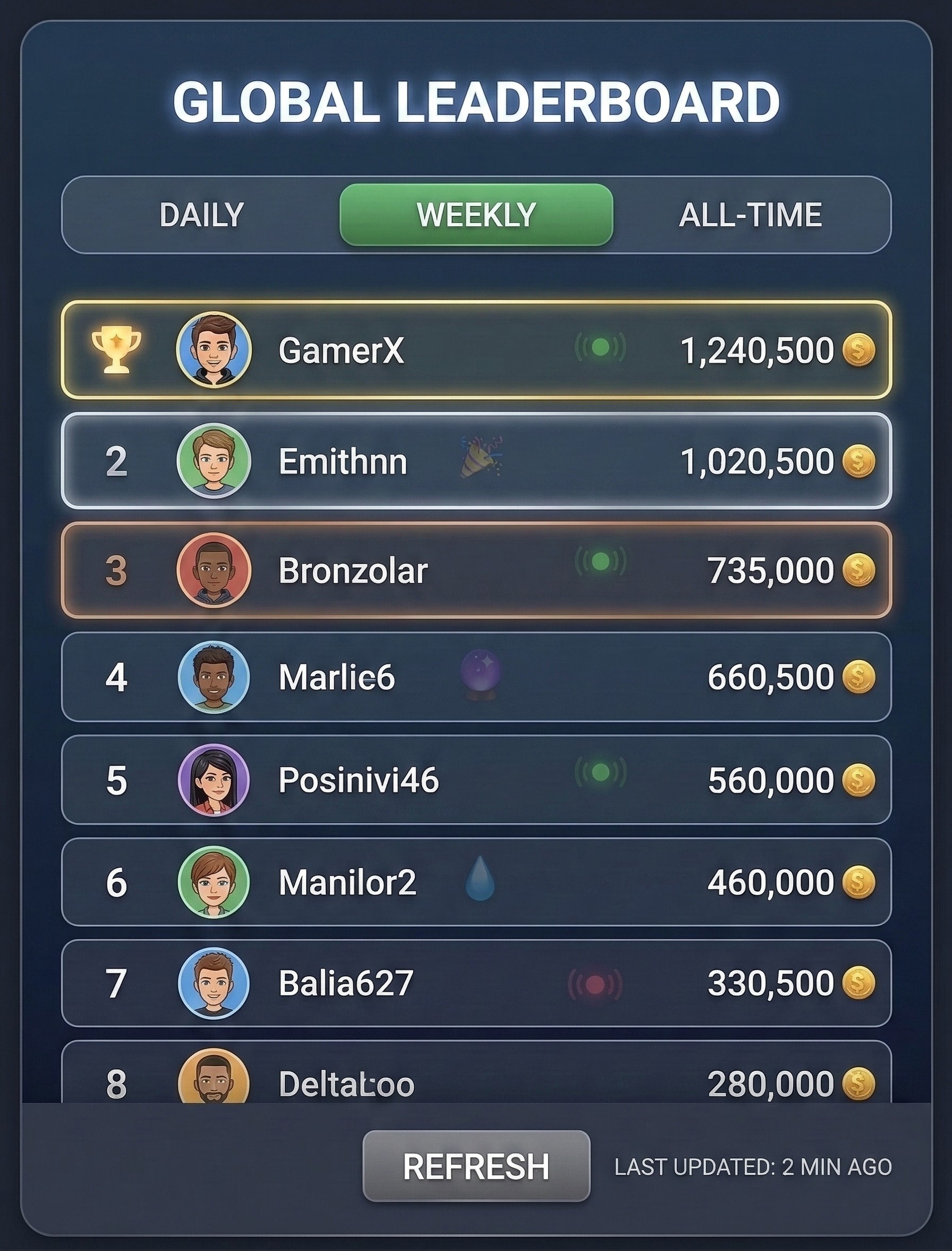Open Posinivi46's profile row
952x1251 pixels.
coord(476,780)
